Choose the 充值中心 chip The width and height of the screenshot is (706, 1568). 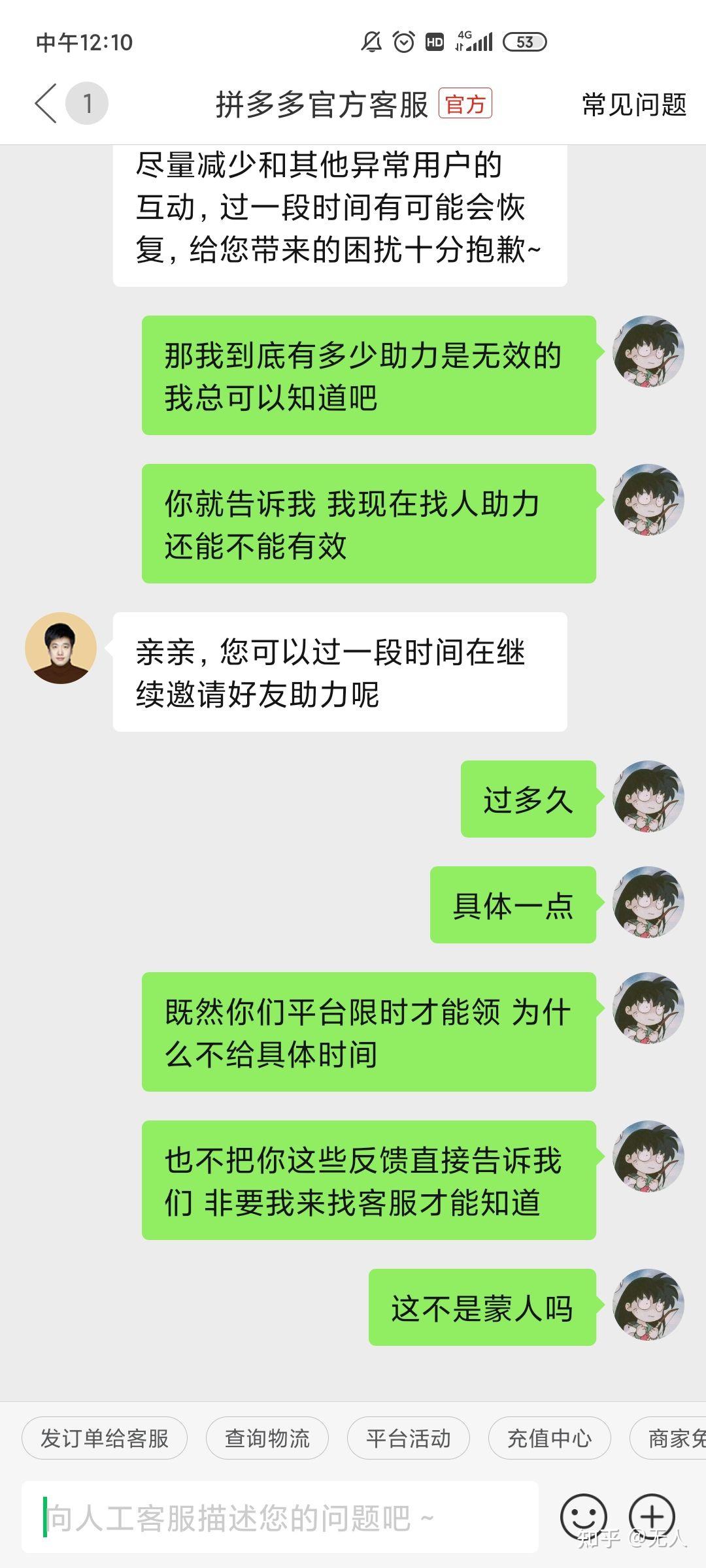coord(549,1438)
